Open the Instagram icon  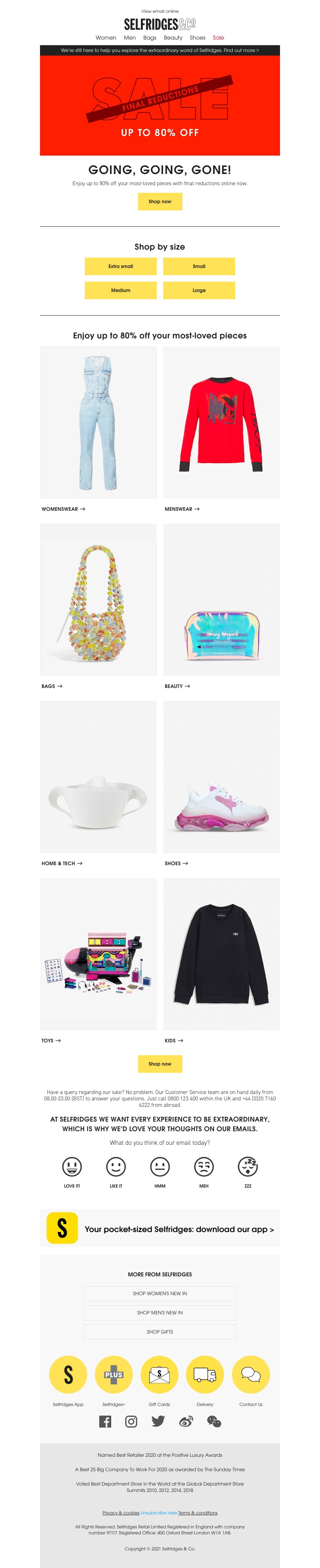pyautogui.click(x=131, y=1422)
